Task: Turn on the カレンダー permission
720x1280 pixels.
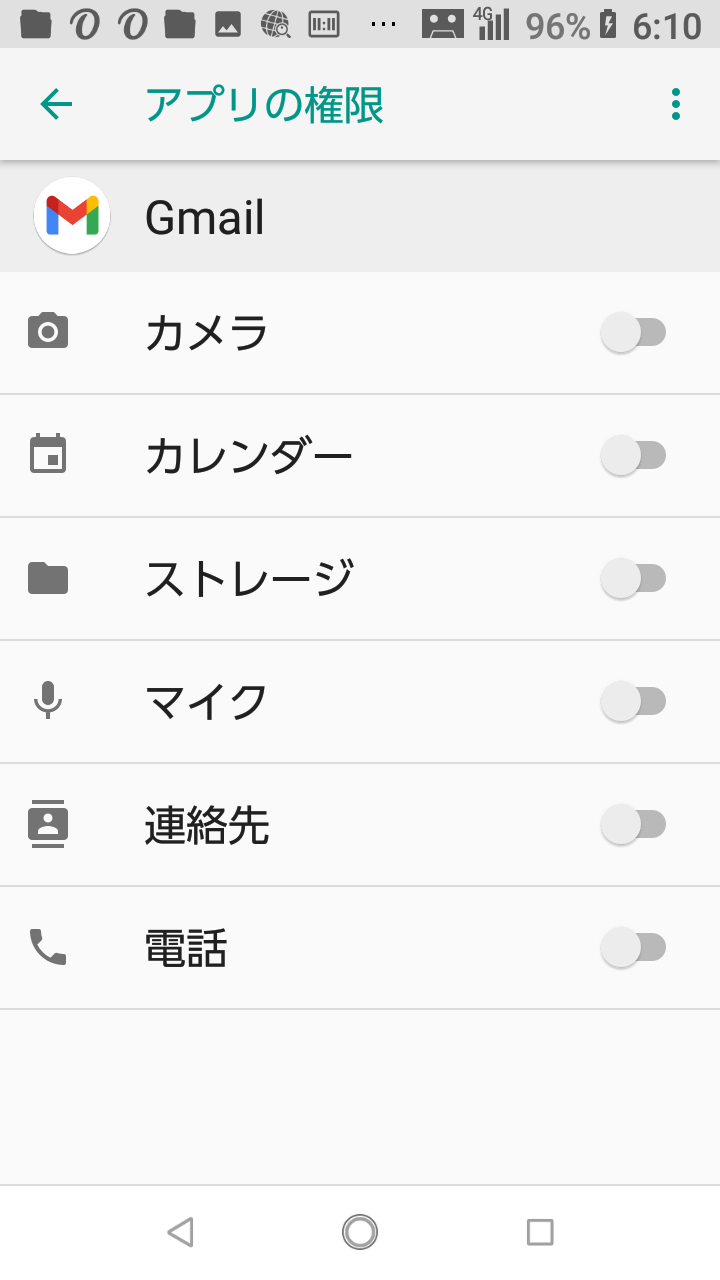Action: [633, 456]
